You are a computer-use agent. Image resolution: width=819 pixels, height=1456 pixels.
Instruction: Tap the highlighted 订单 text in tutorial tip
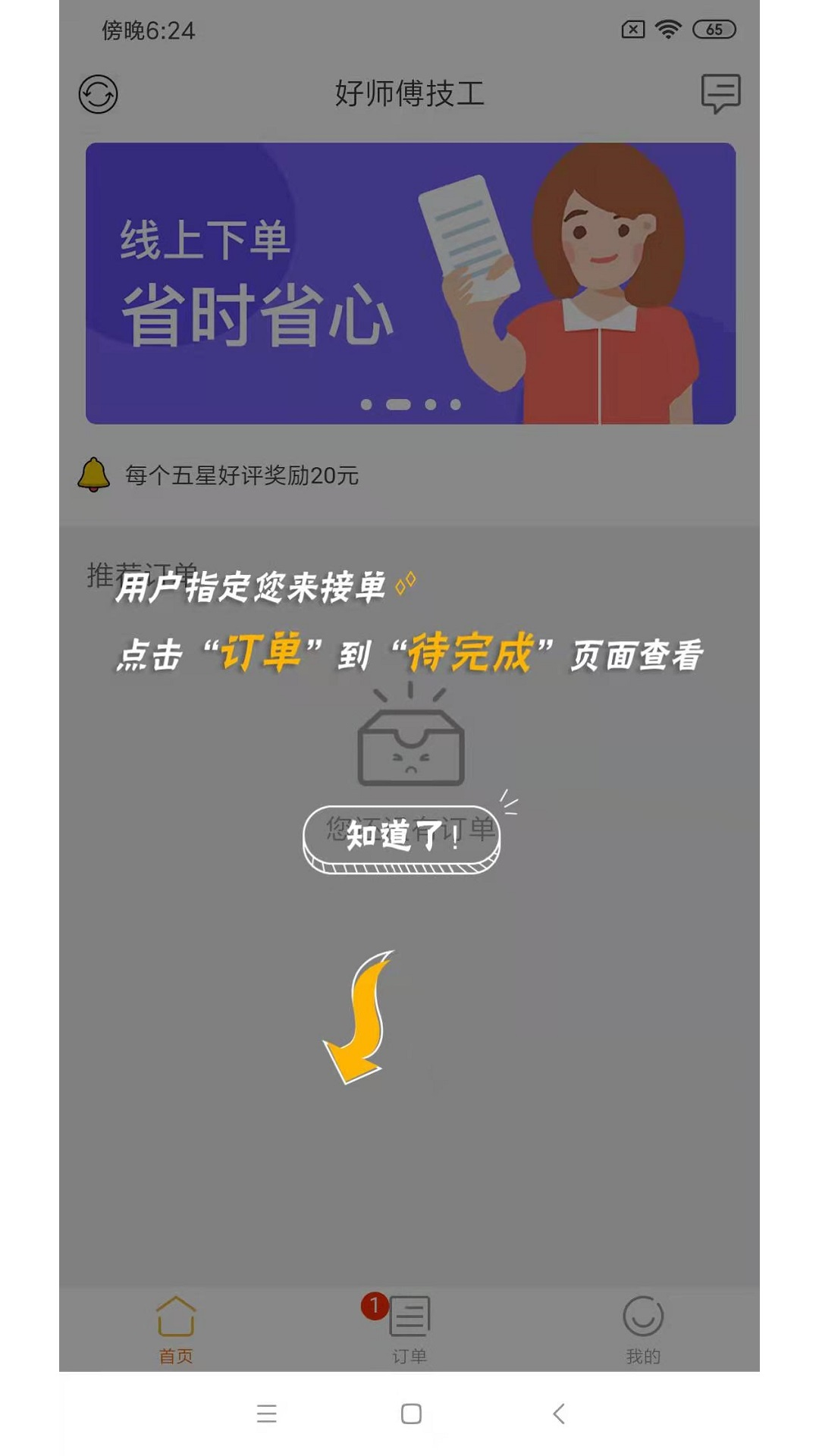(x=267, y=654)
